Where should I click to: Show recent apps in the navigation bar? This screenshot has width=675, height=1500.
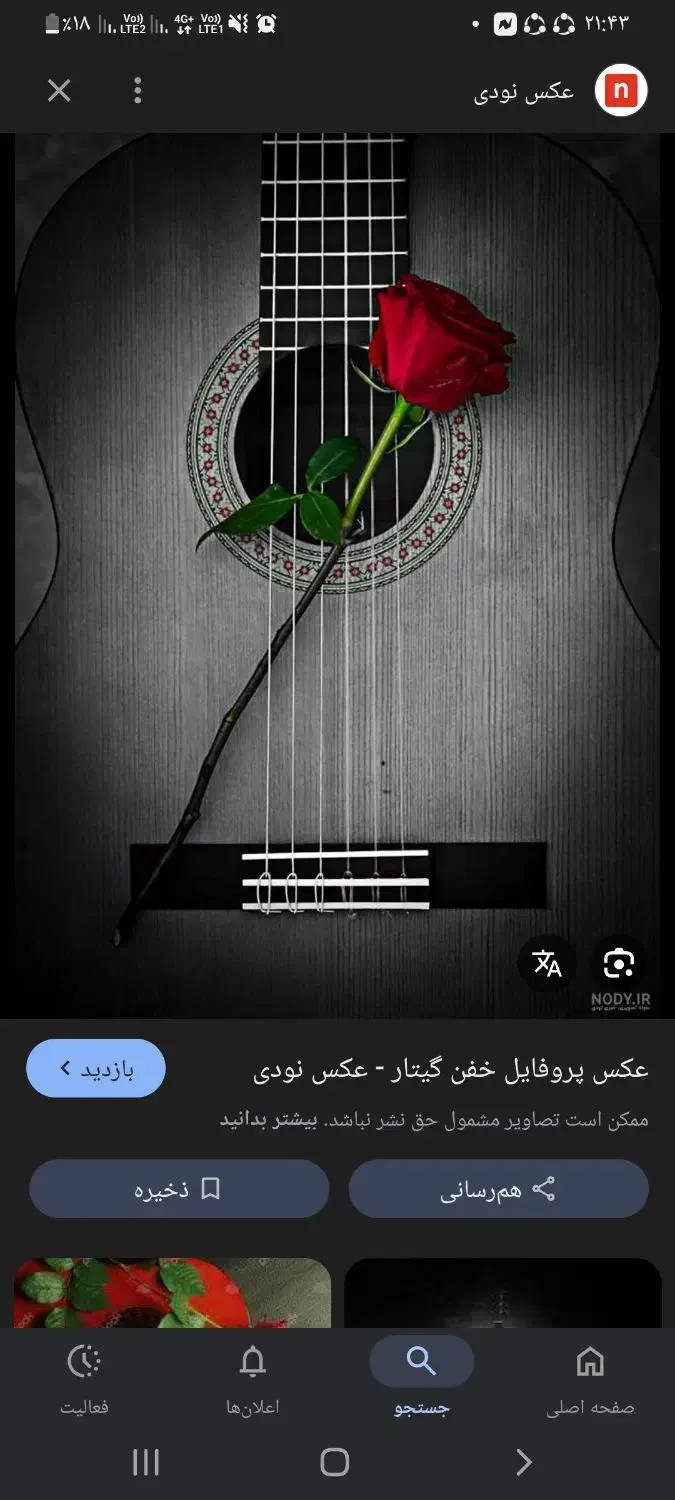pos(146,1462)
